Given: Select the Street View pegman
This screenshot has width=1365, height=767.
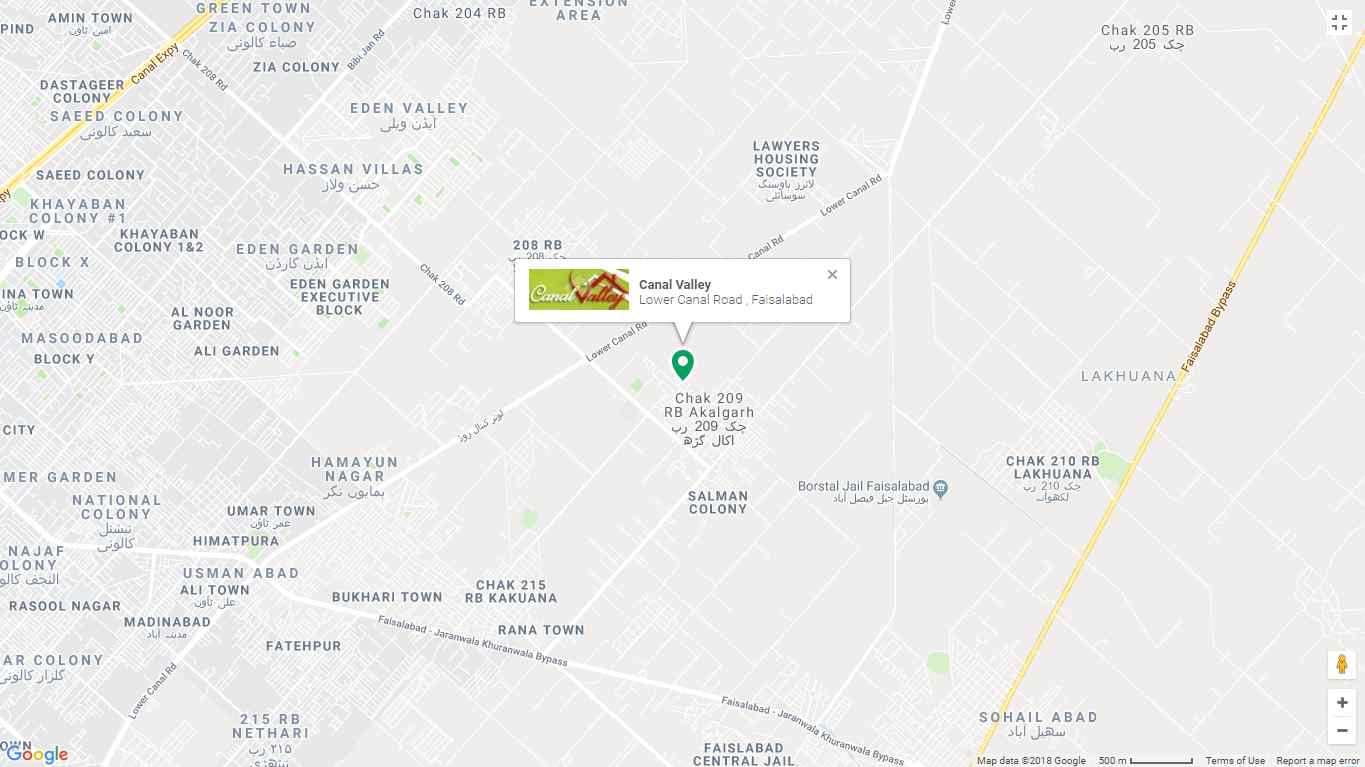Looking at the screenshot, I should coord(1342,665).
